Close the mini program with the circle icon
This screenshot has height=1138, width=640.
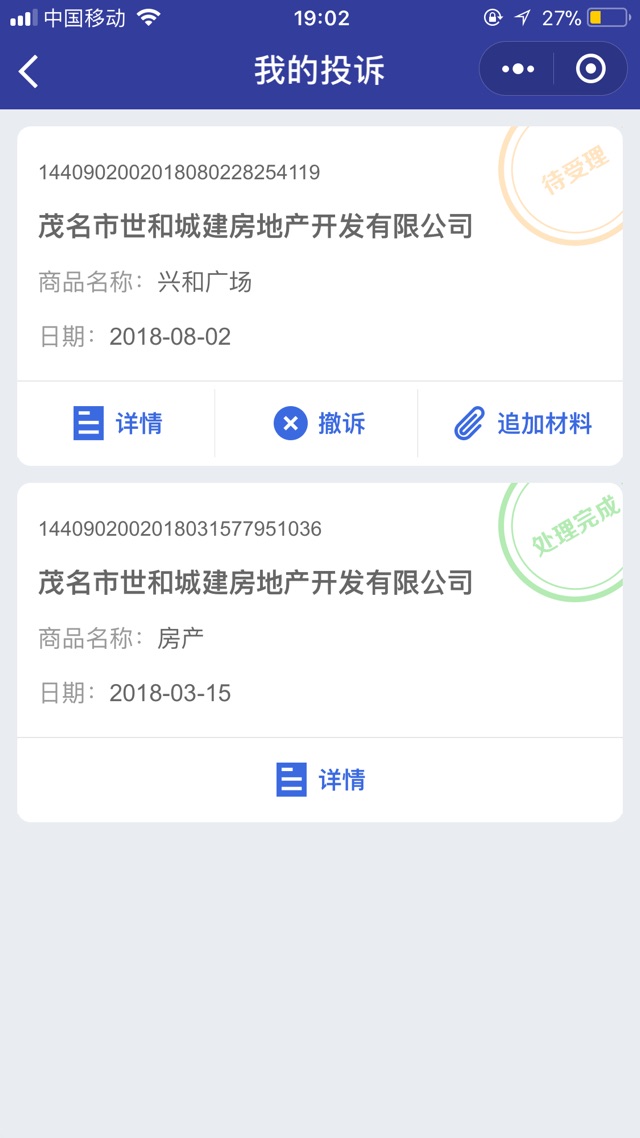(591, 69)
